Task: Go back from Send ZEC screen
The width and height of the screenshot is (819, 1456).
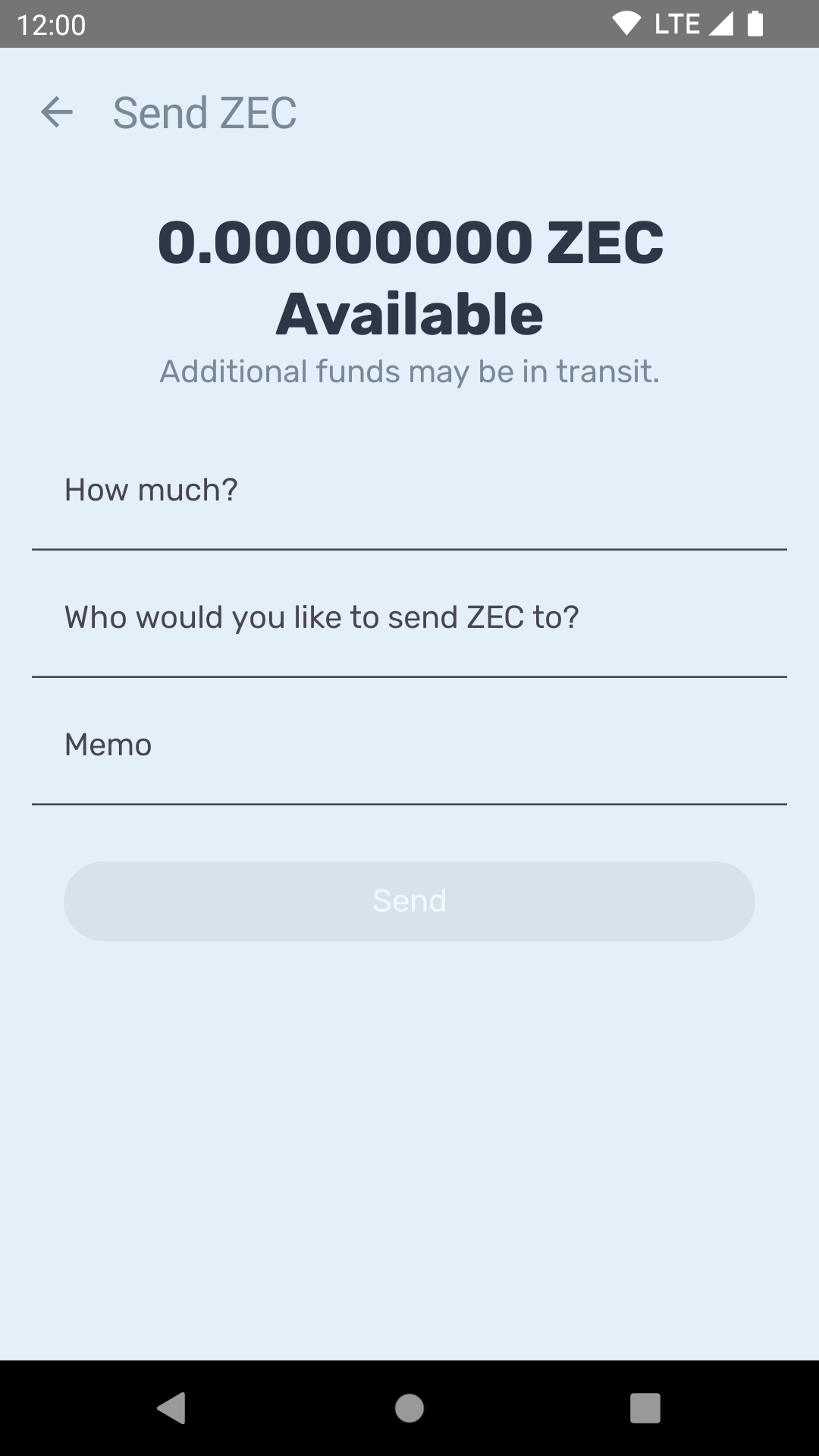Action: [57, 112]
